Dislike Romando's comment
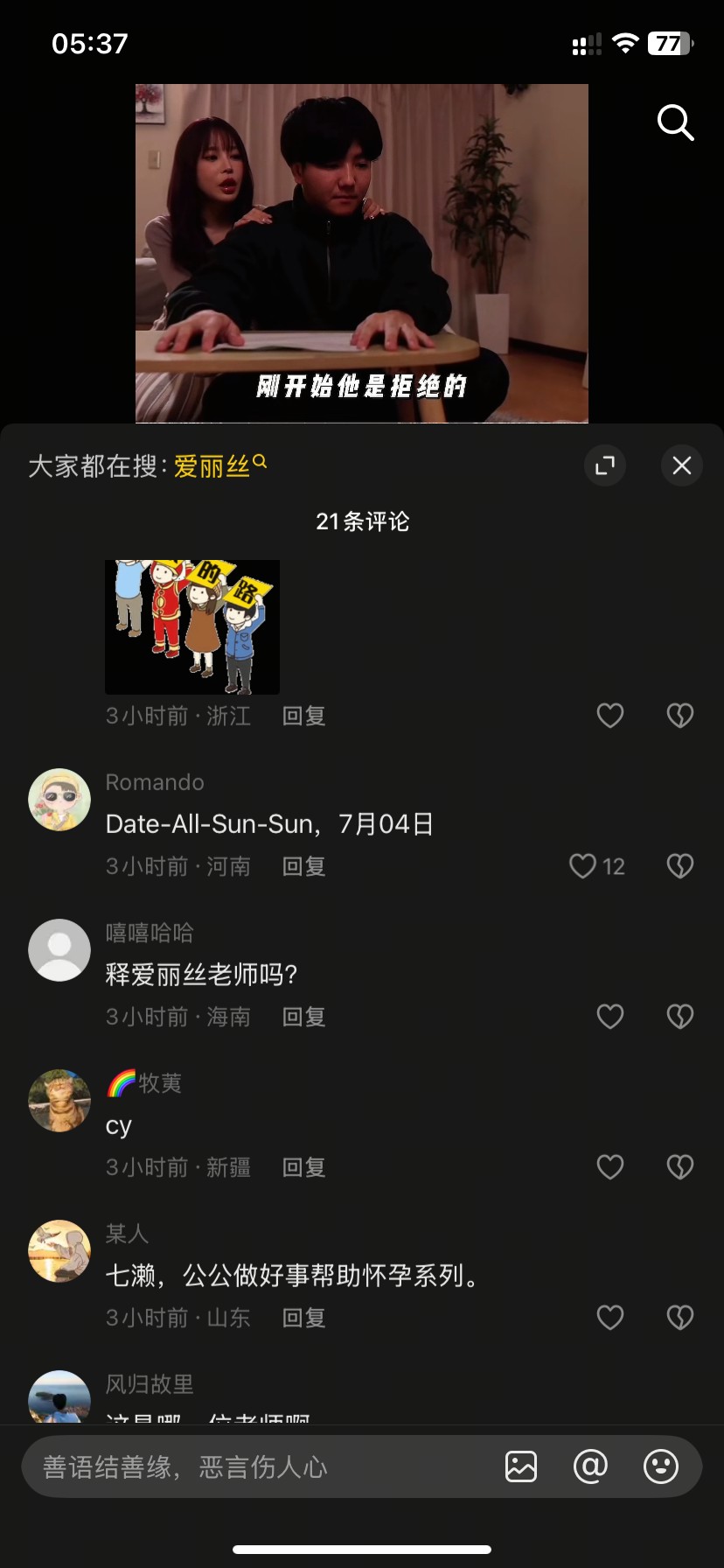 click(680, 866)
